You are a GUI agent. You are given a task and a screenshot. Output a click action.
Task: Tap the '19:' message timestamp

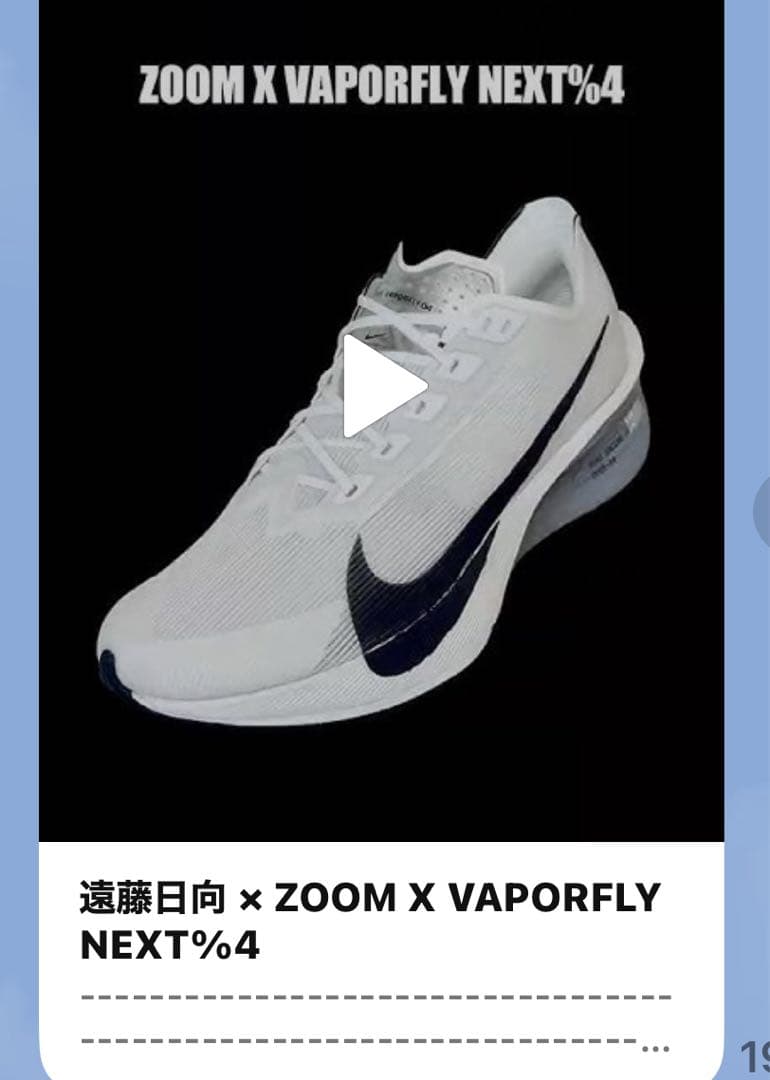tap(755, 1053)
